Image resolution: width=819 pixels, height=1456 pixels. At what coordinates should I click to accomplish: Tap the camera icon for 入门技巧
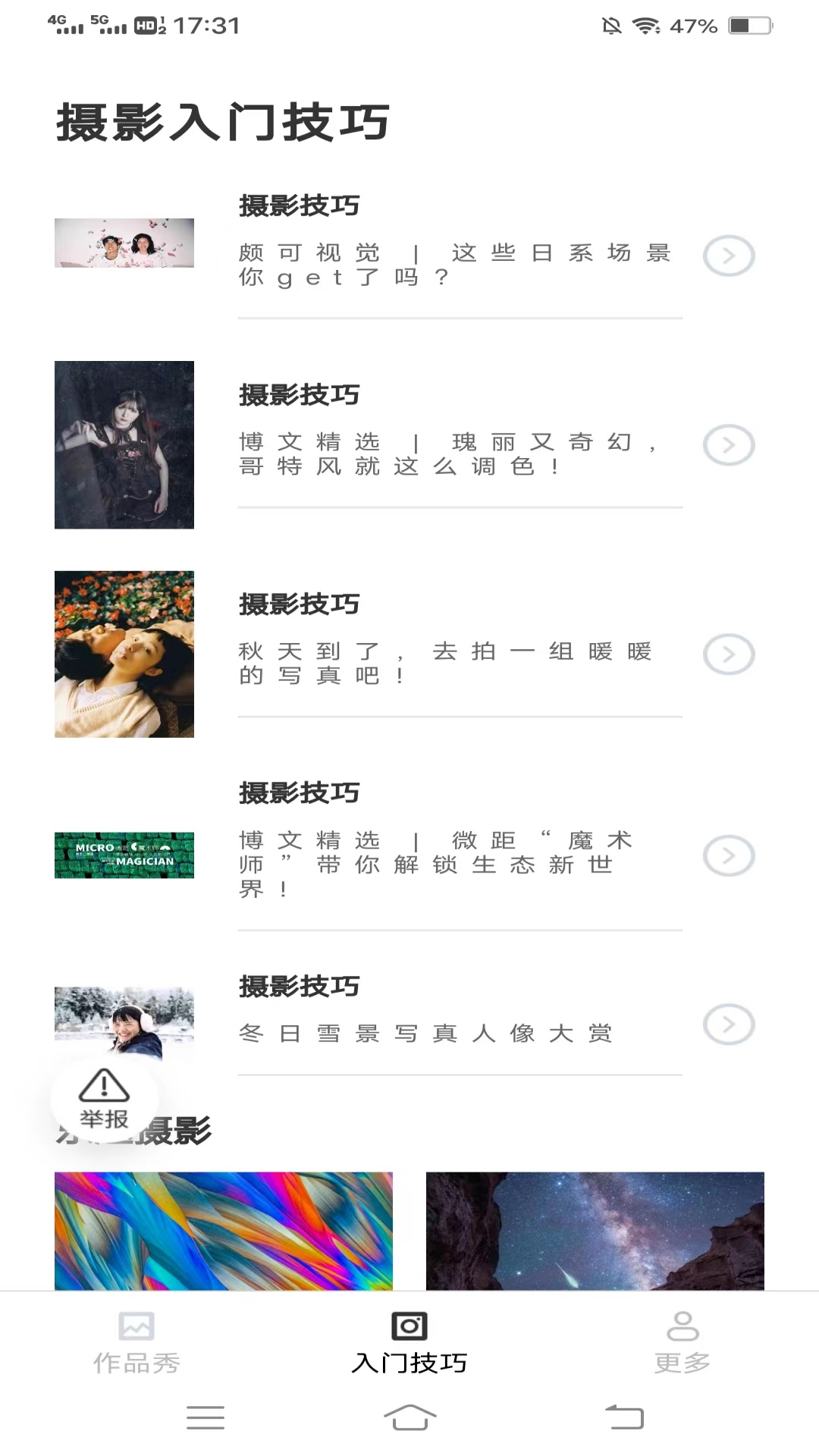click(x=409, y=1327)
